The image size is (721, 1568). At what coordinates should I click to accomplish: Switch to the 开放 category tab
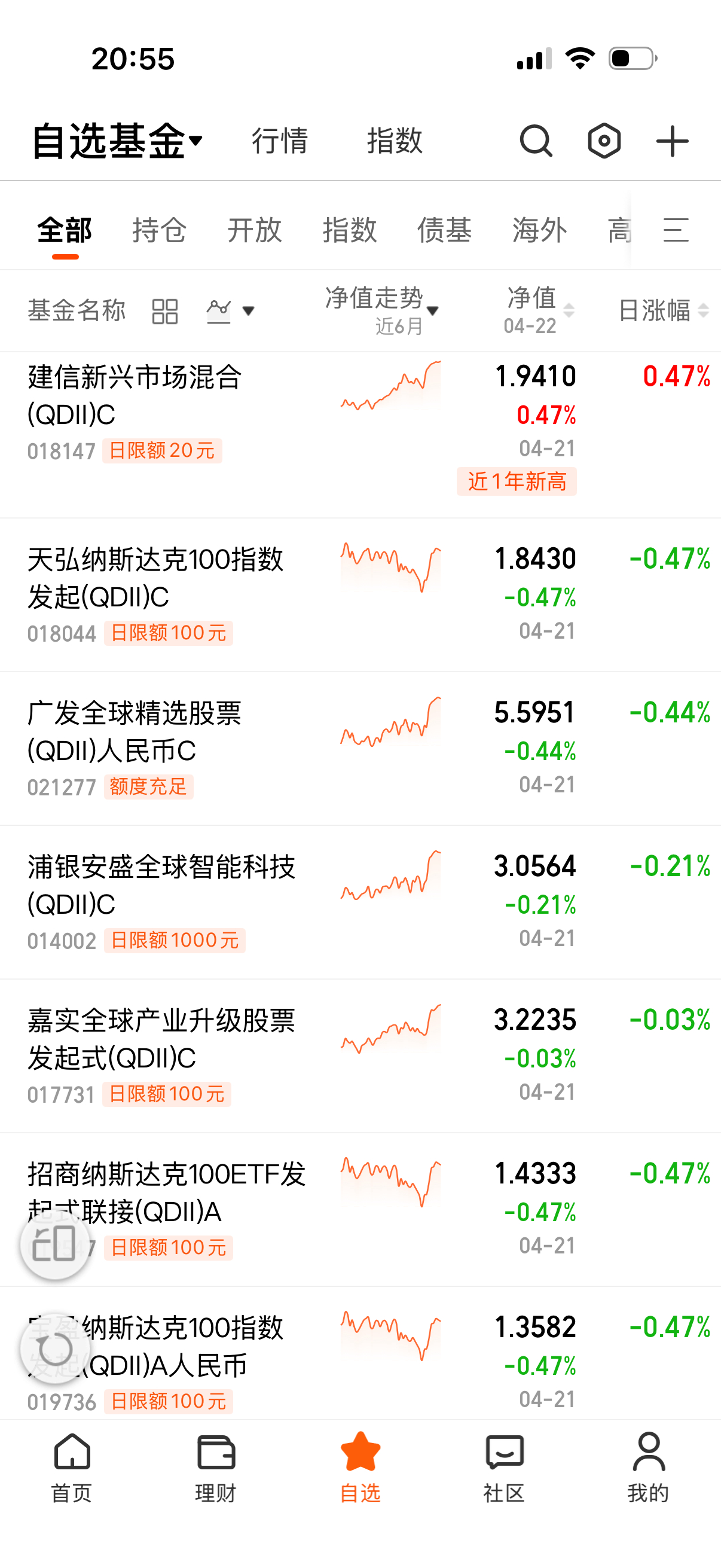pyautogui.click(x=254, y=230)
